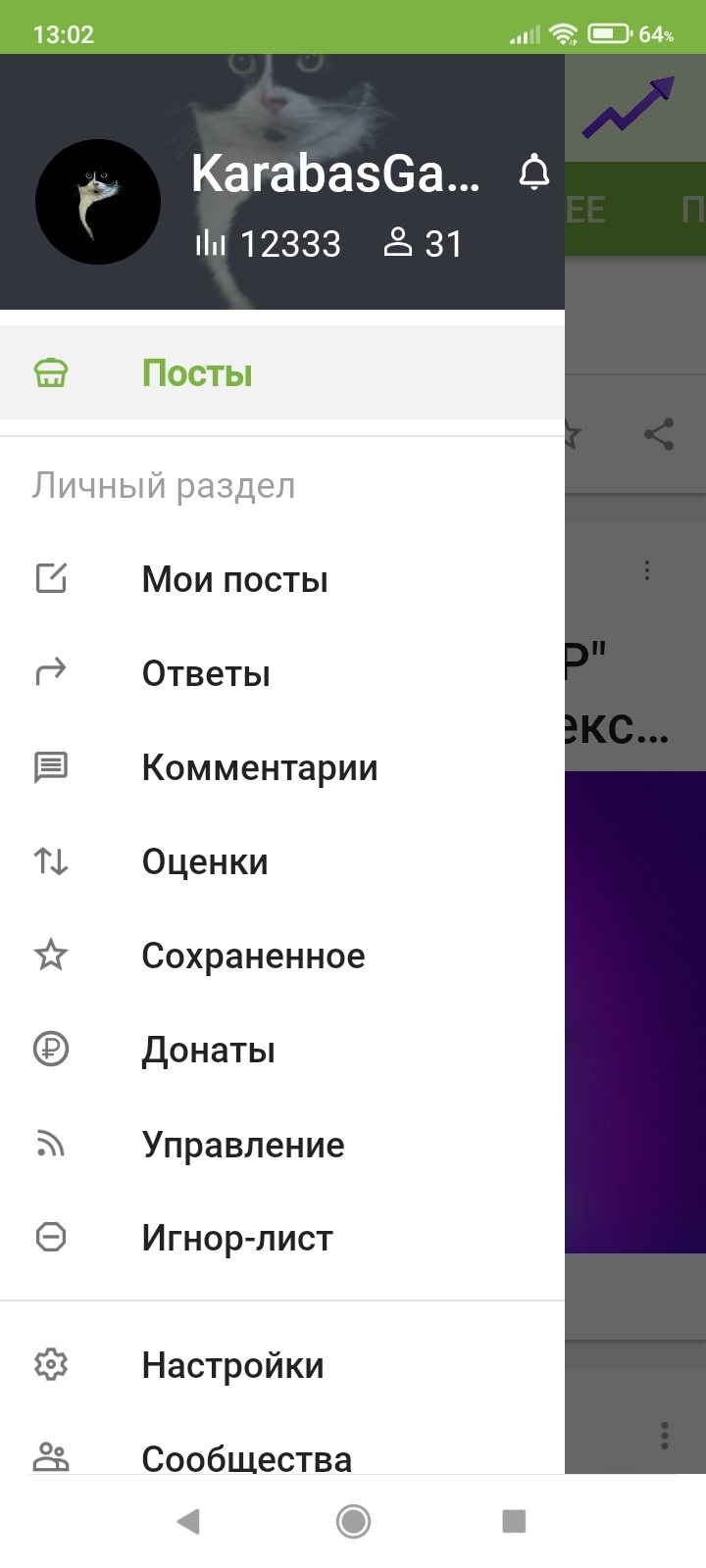Open the notifications bell
The image size is (706, 1568).
point(533,172)
